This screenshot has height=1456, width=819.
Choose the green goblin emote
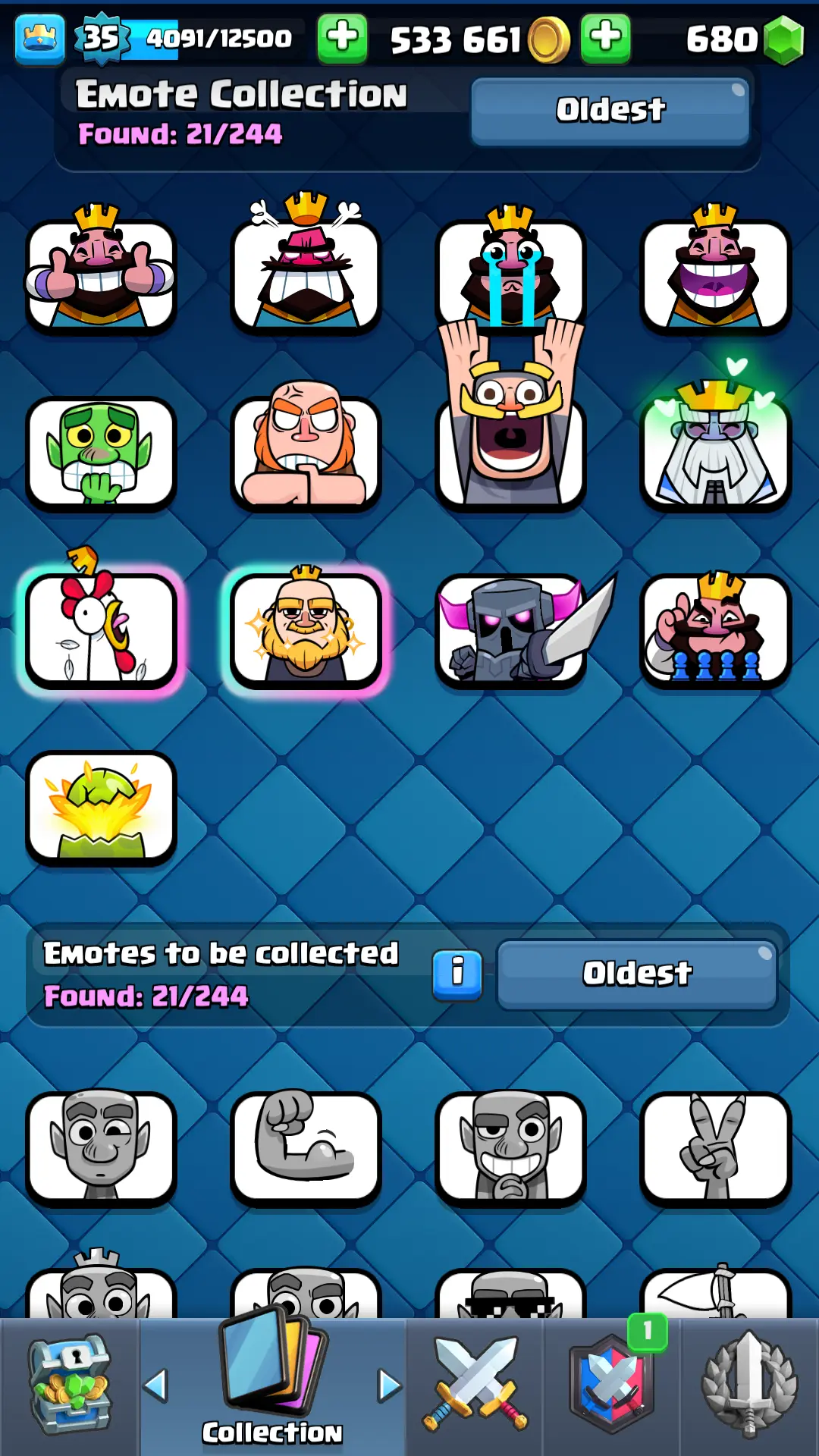pyautogui.click(x=101, y=453)
